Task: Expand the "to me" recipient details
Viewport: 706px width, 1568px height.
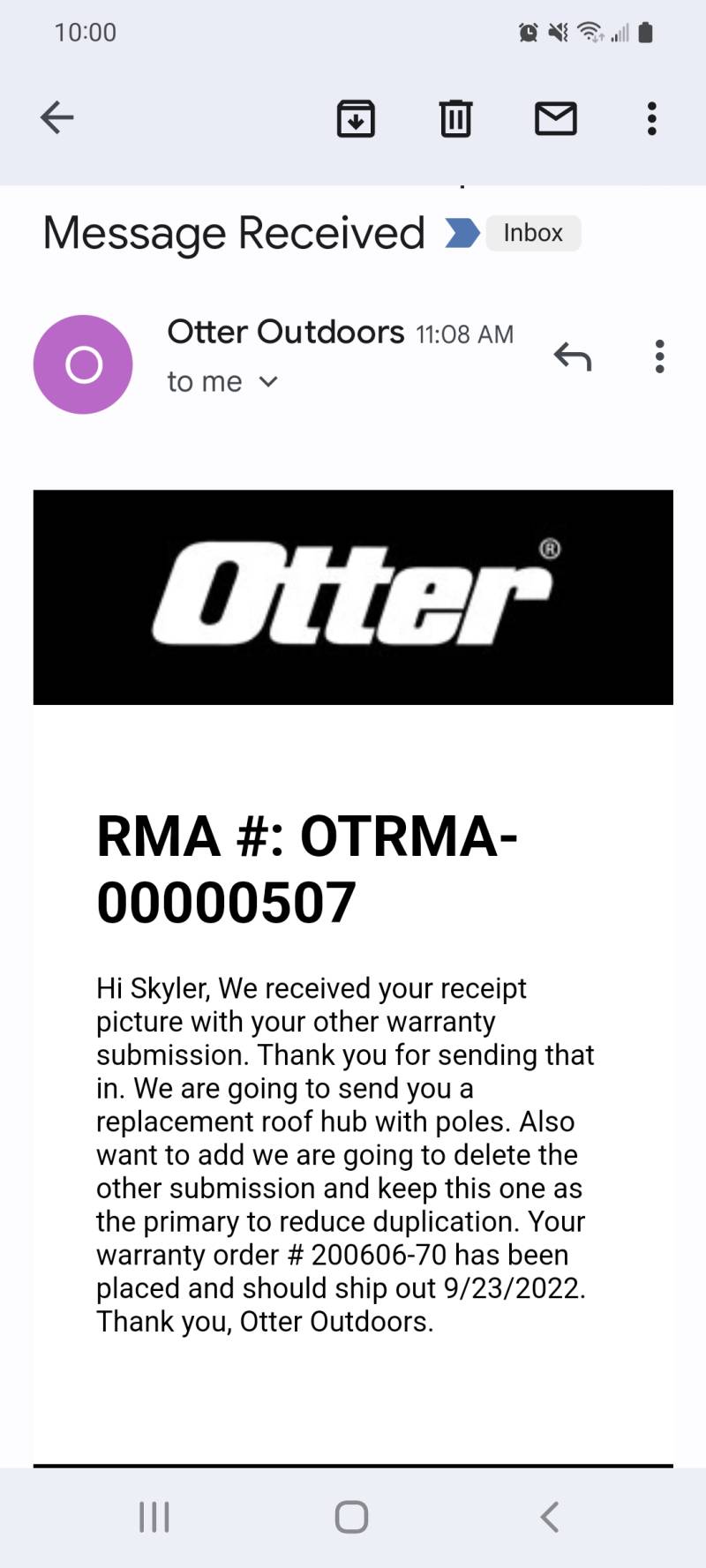Action: pyautogui.click(x=222, y=382)
